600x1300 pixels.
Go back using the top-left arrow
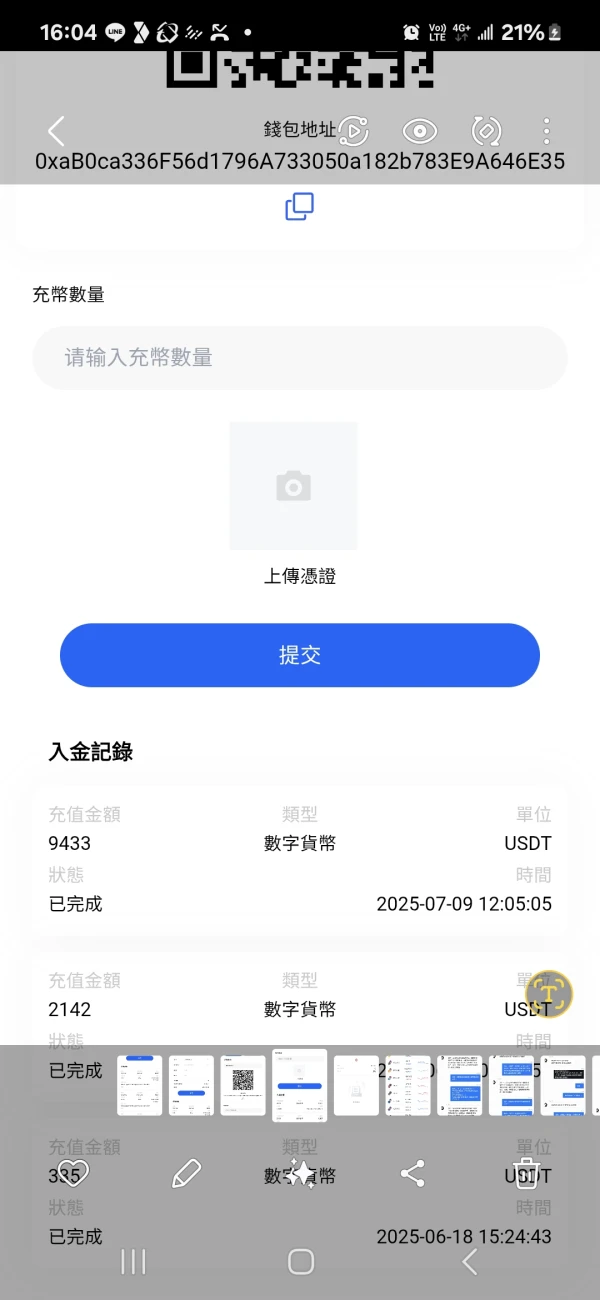click(x=56, y=131)
